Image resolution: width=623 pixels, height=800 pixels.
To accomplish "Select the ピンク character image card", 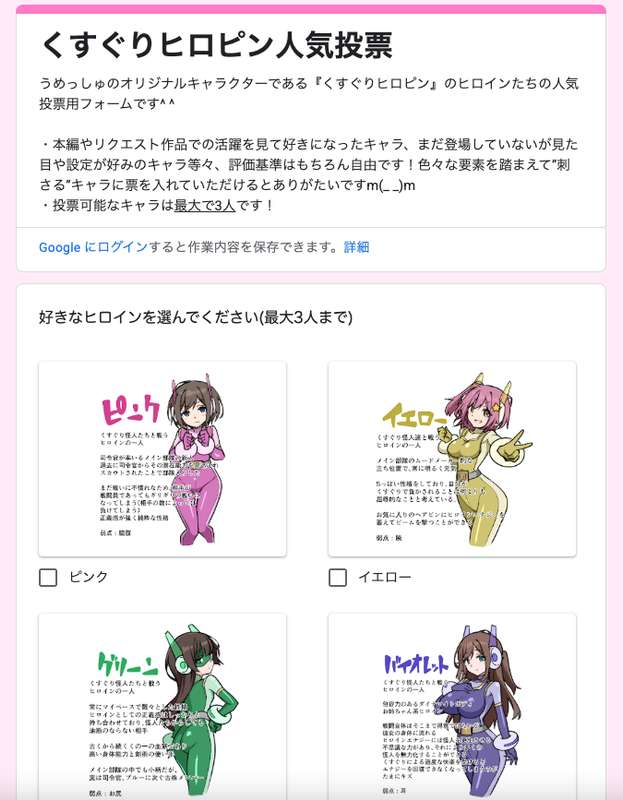I will point(162,459).
